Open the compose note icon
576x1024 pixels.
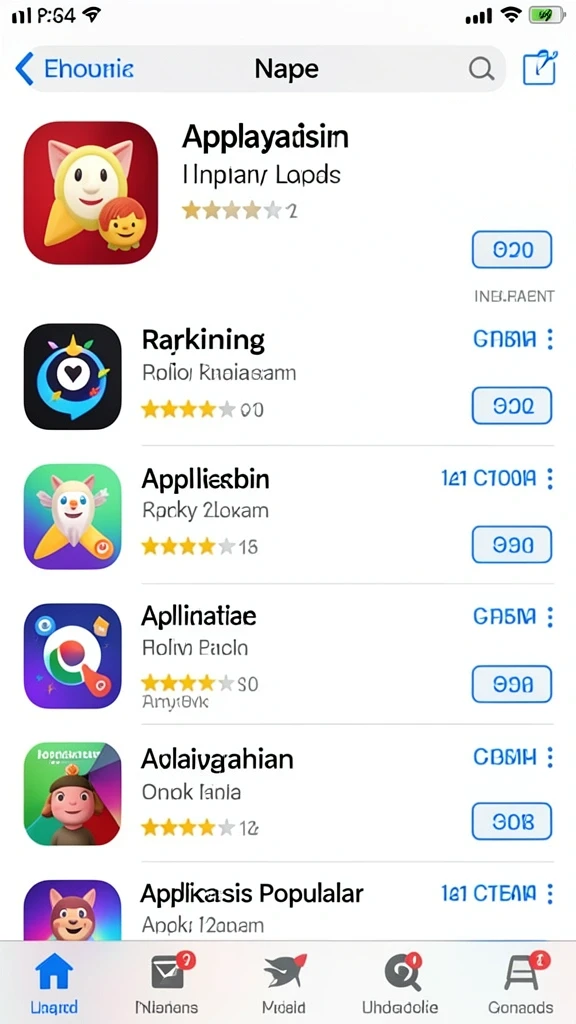pos(539,68)
